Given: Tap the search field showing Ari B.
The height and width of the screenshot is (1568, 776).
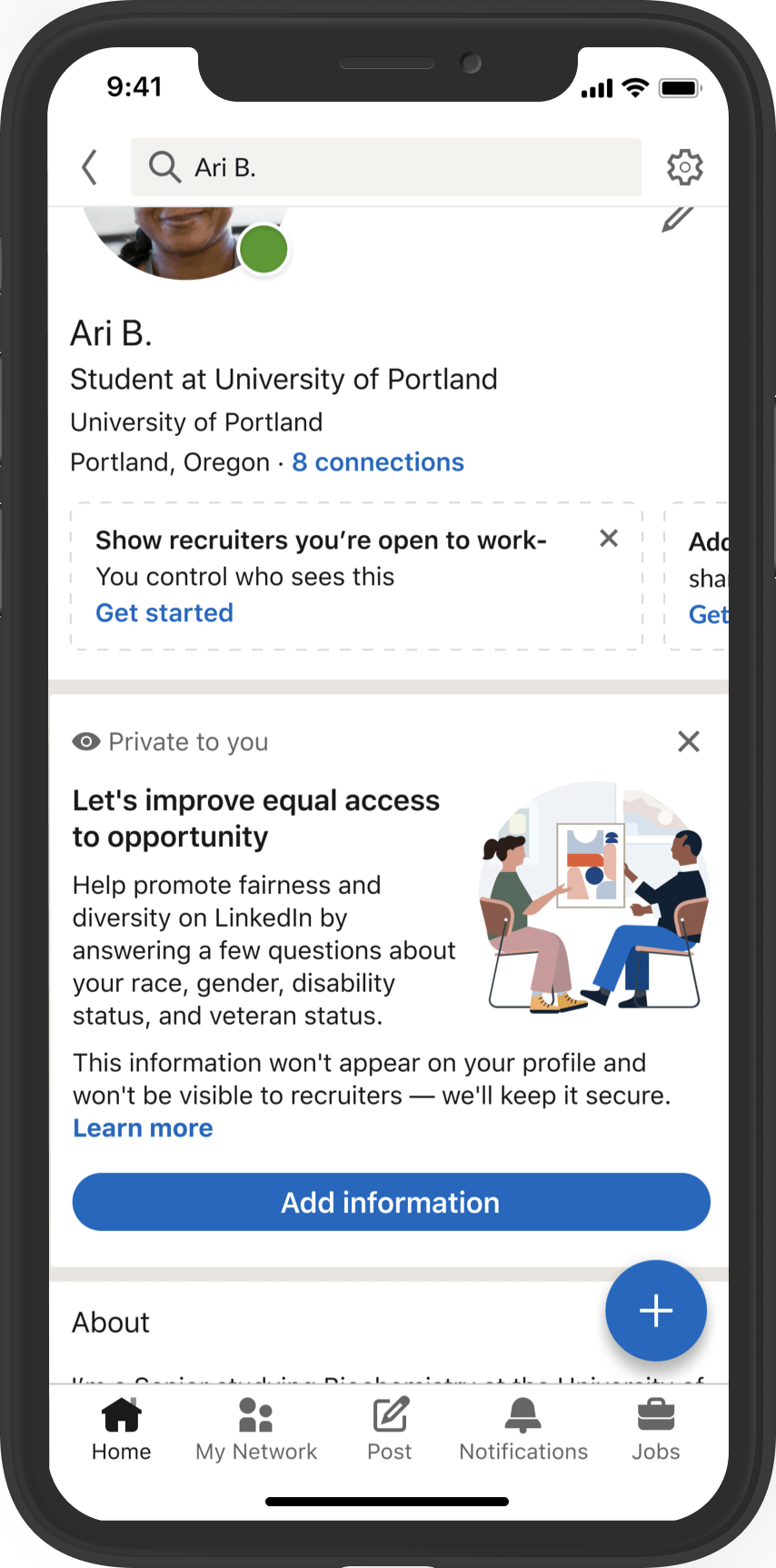Looking at the screenshot, I should 386,167.
